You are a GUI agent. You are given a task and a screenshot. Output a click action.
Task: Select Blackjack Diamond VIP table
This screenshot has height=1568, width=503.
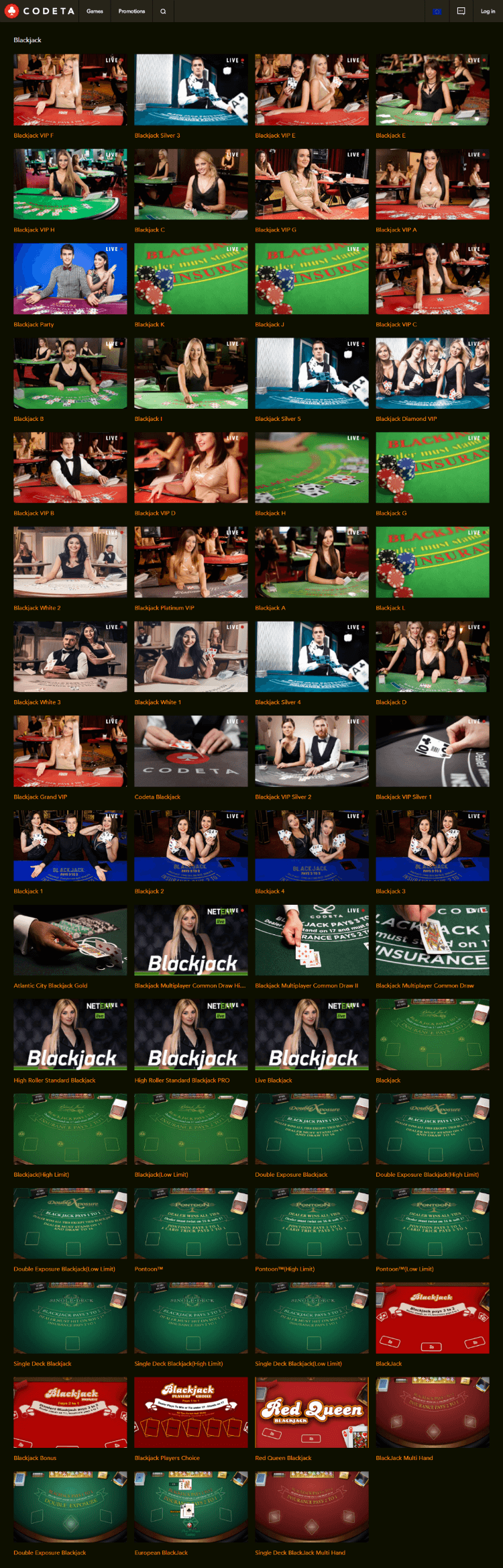tap(433, 373)
